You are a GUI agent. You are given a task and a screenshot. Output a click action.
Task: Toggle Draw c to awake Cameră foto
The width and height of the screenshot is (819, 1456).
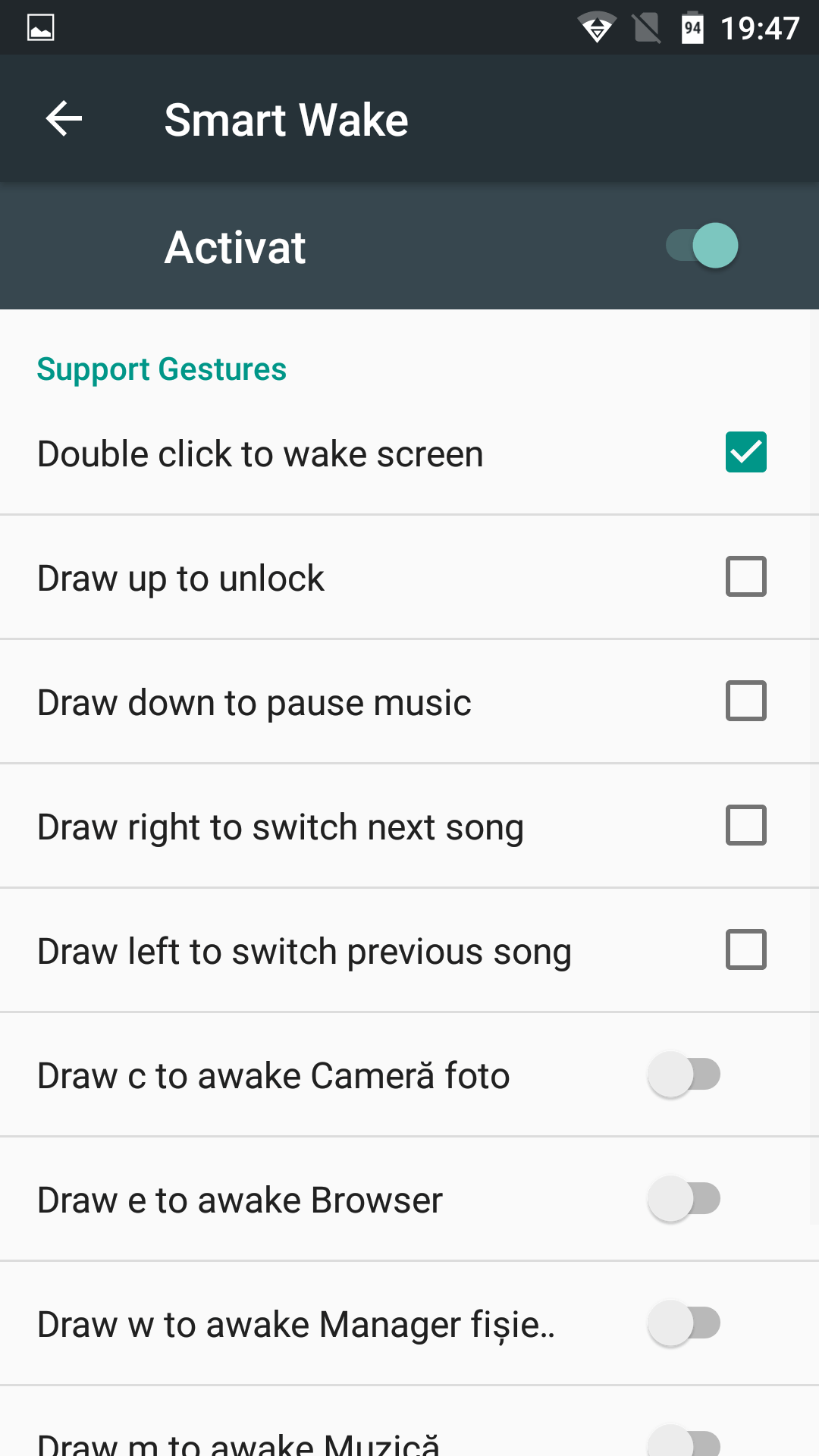coord(684,1075)
